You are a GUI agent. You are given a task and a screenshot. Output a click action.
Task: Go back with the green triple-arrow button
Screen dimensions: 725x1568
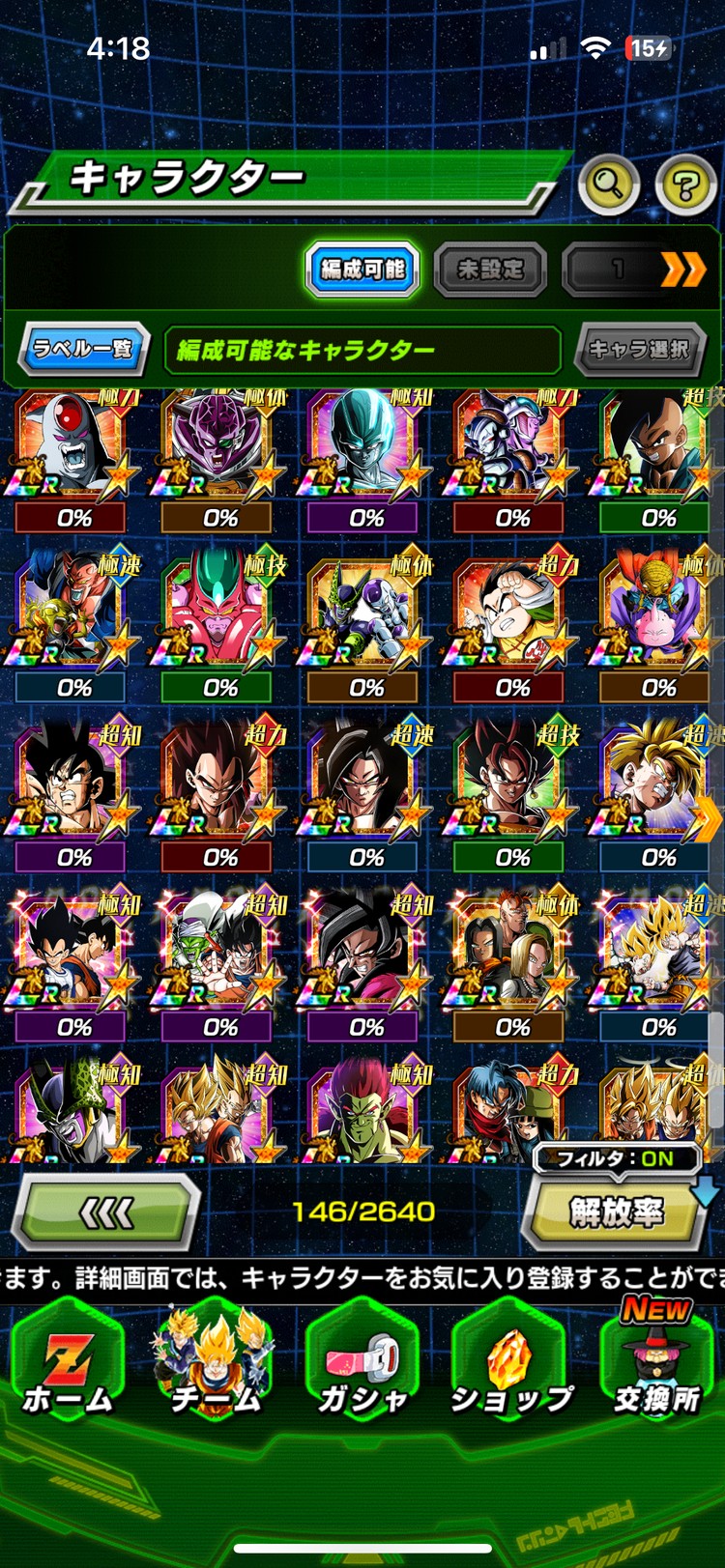click(106, 1212)
